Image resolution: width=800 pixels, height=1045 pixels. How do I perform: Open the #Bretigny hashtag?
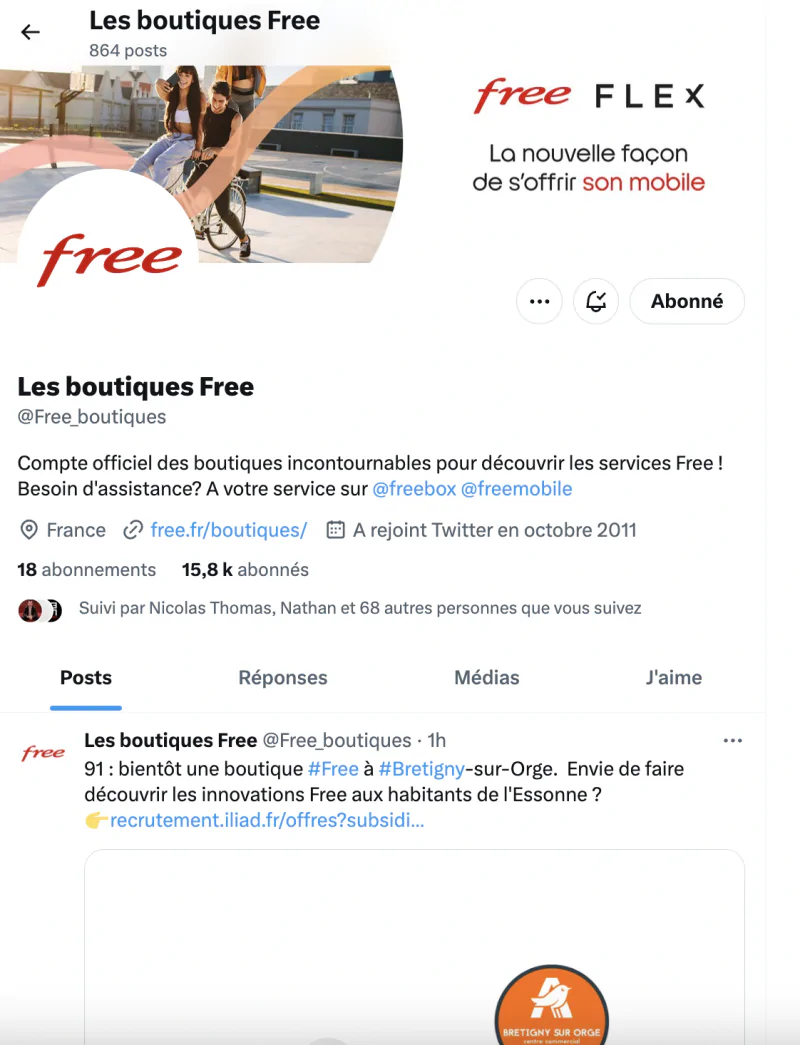[x=420, y=769]
